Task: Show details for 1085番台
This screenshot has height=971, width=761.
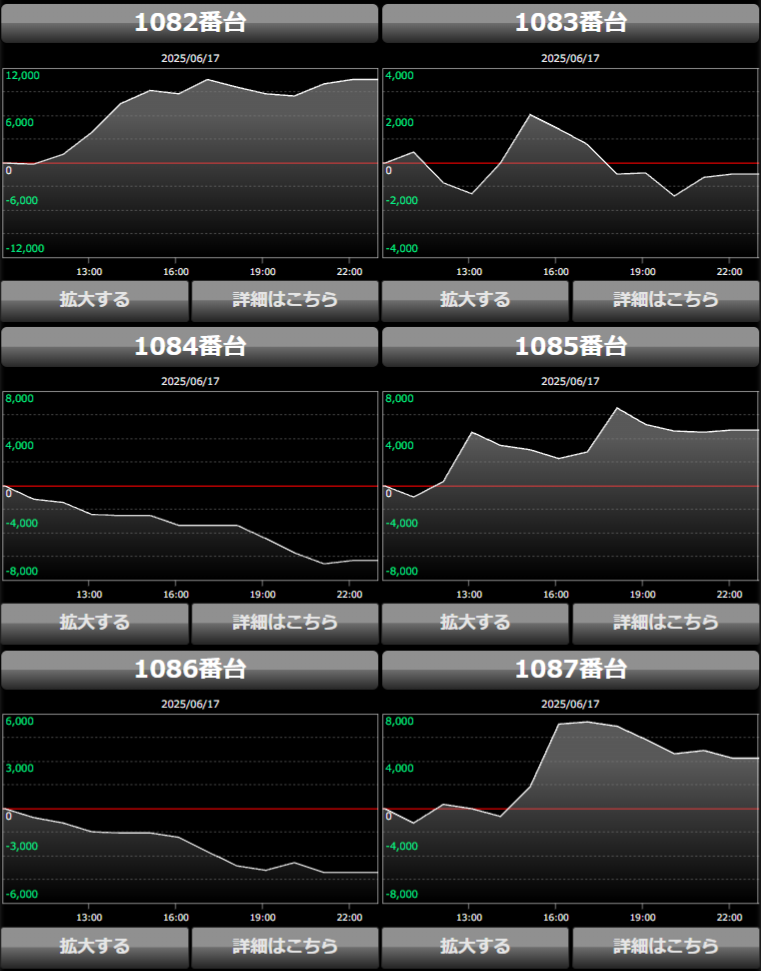Action: (666, 622)
